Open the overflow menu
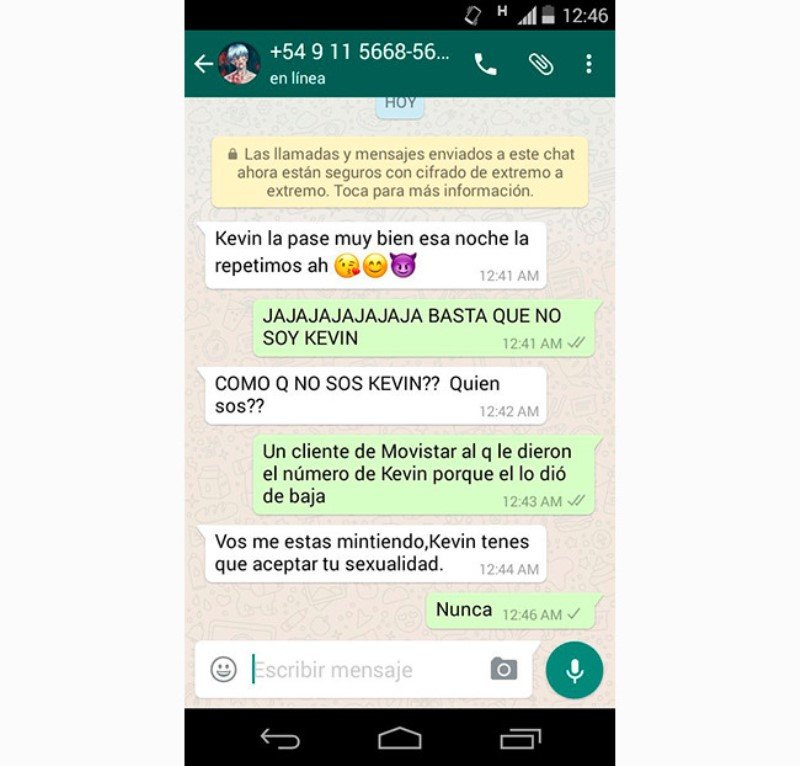 588,64
